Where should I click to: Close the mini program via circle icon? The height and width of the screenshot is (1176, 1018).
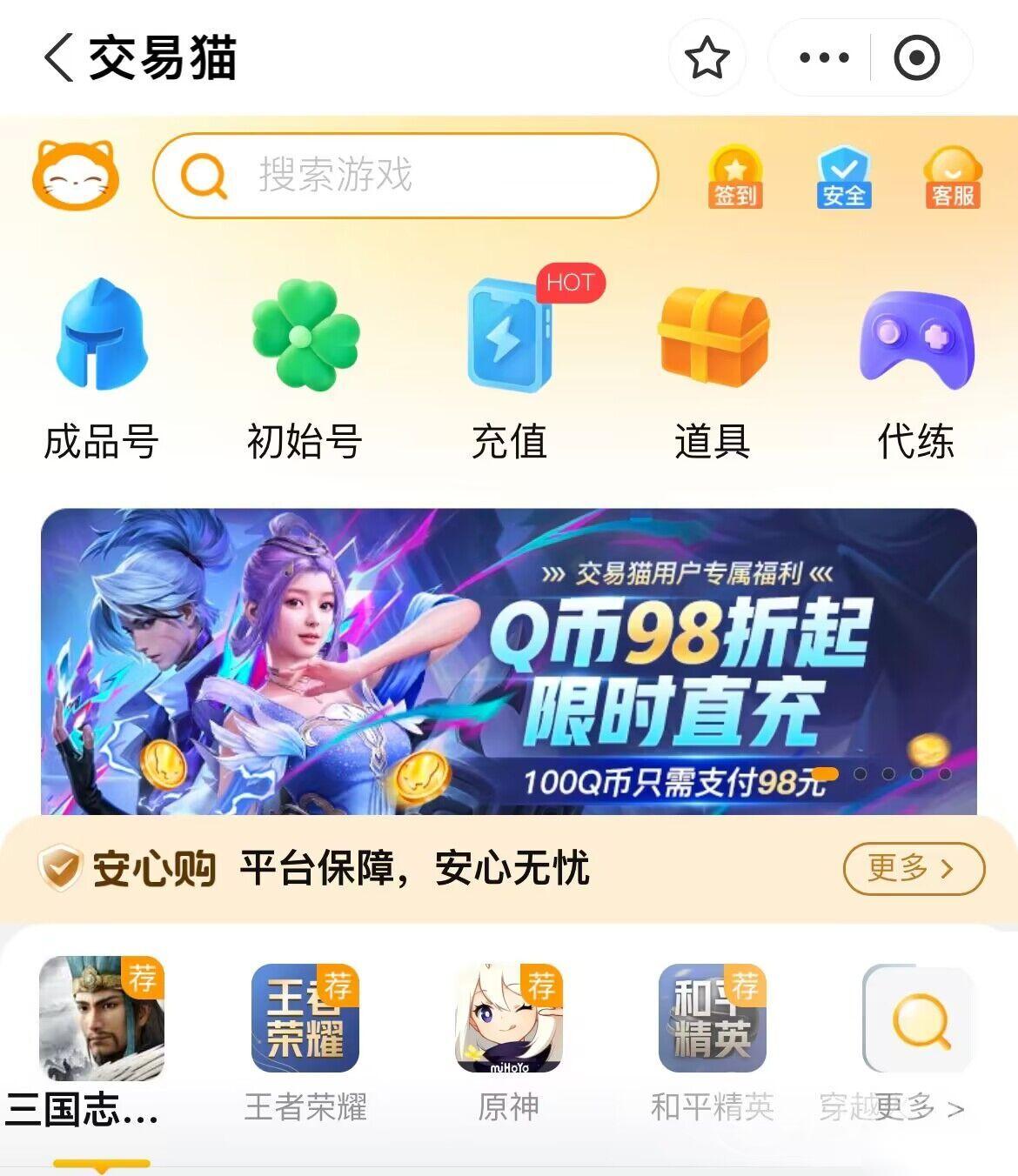pyautogui.click(x=916, y=58)
